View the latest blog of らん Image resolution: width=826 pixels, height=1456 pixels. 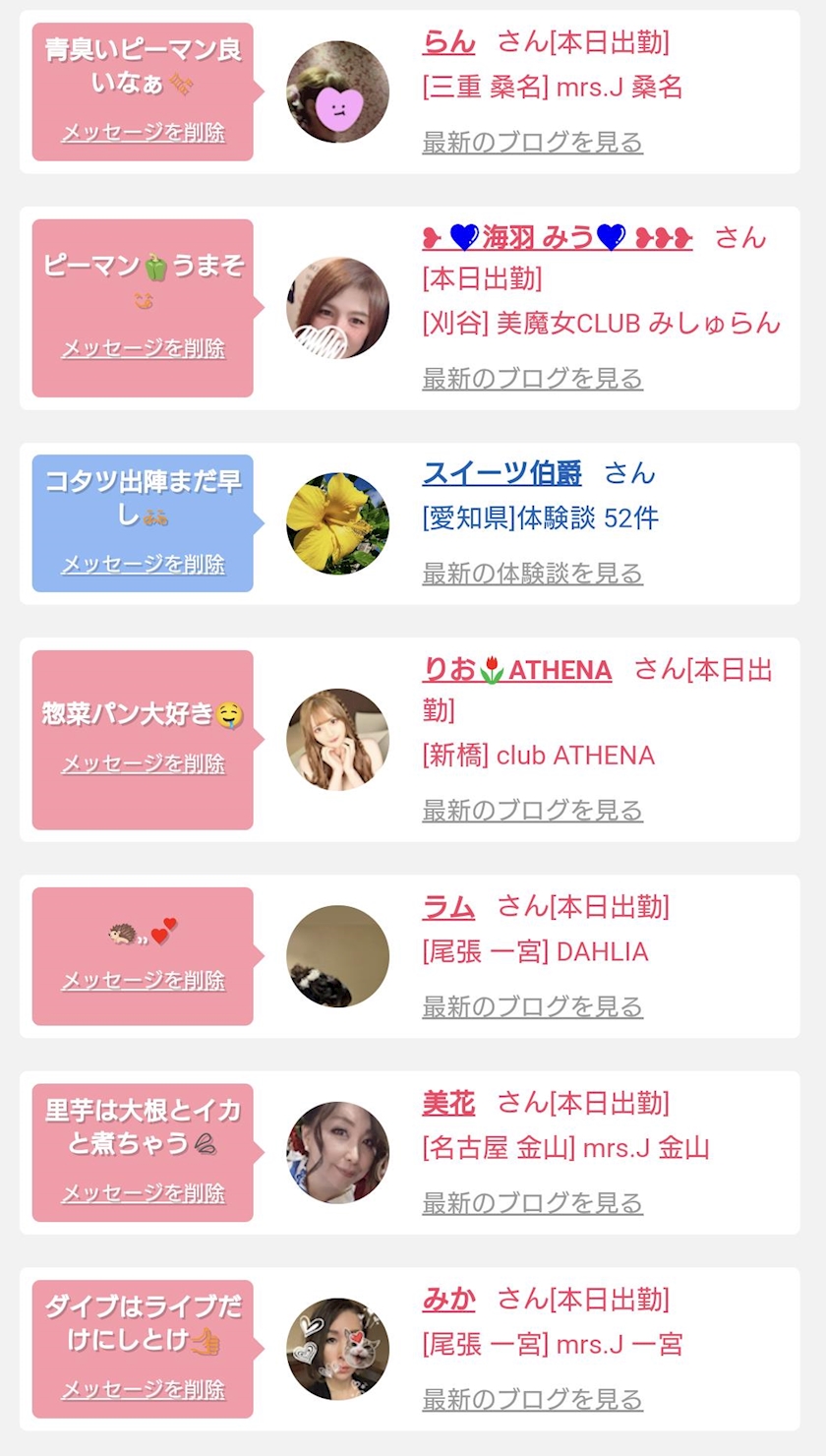click(x=532, y=142)
